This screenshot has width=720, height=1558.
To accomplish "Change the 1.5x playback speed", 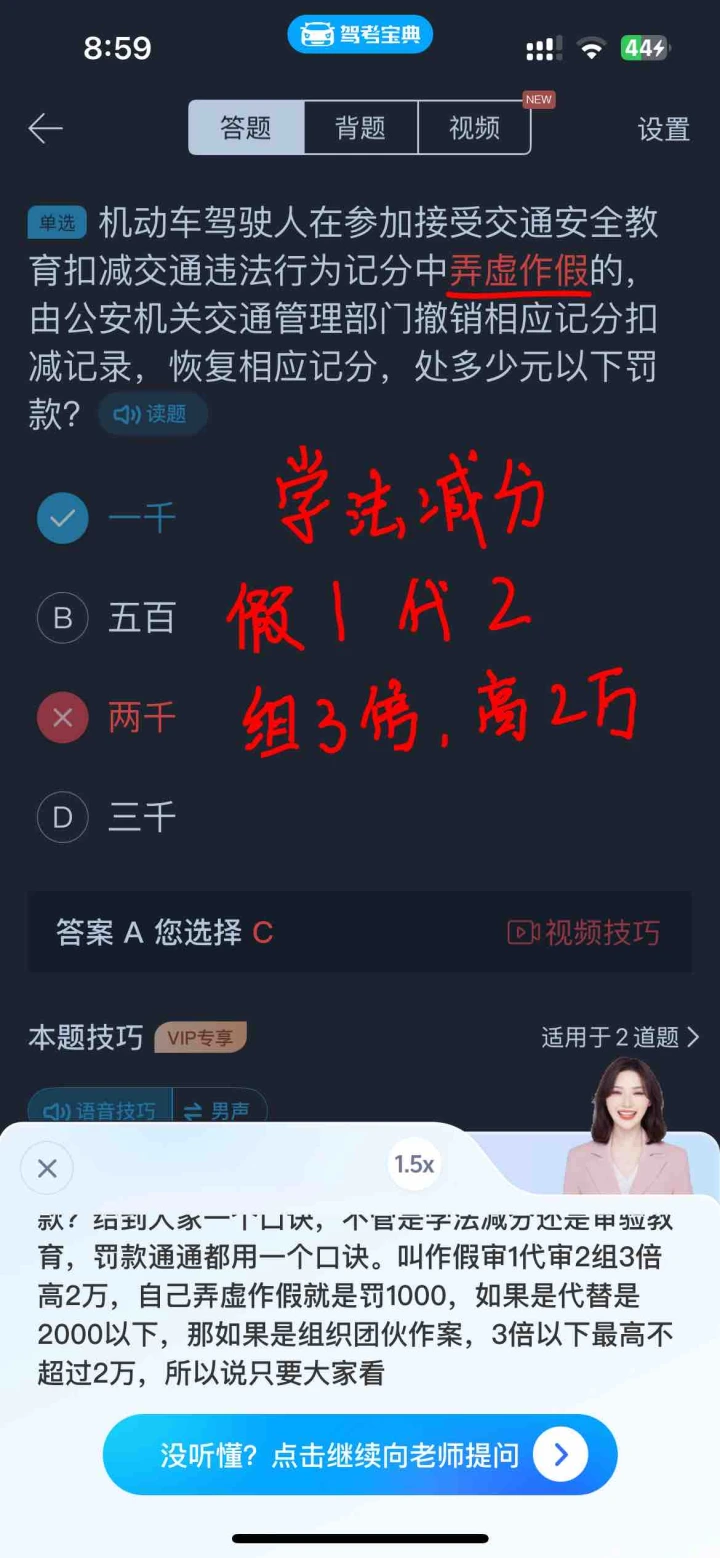I will point(414,1164).
